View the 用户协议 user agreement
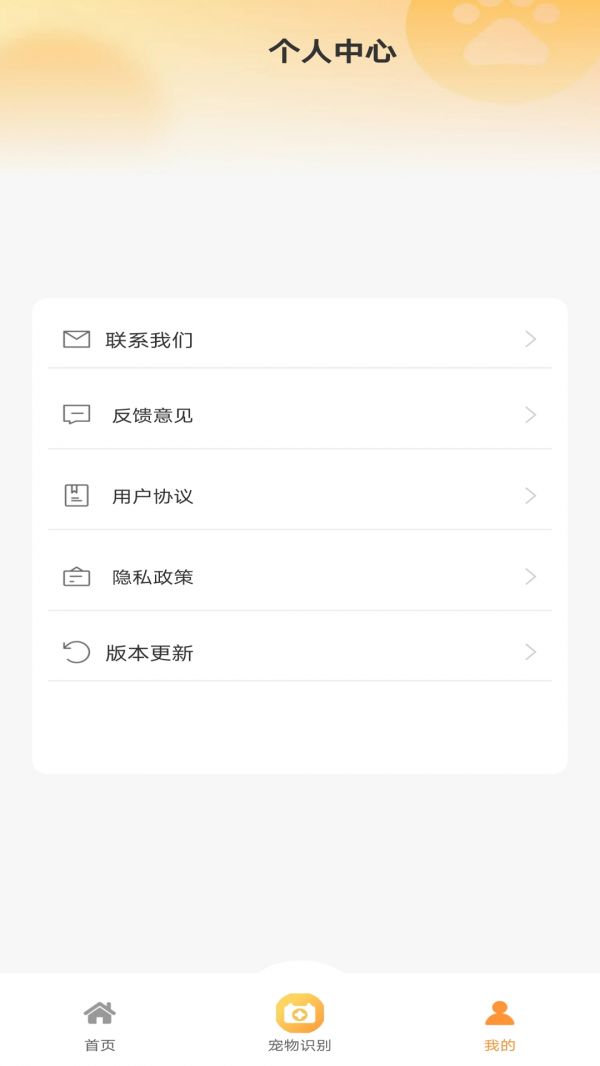 300,496
